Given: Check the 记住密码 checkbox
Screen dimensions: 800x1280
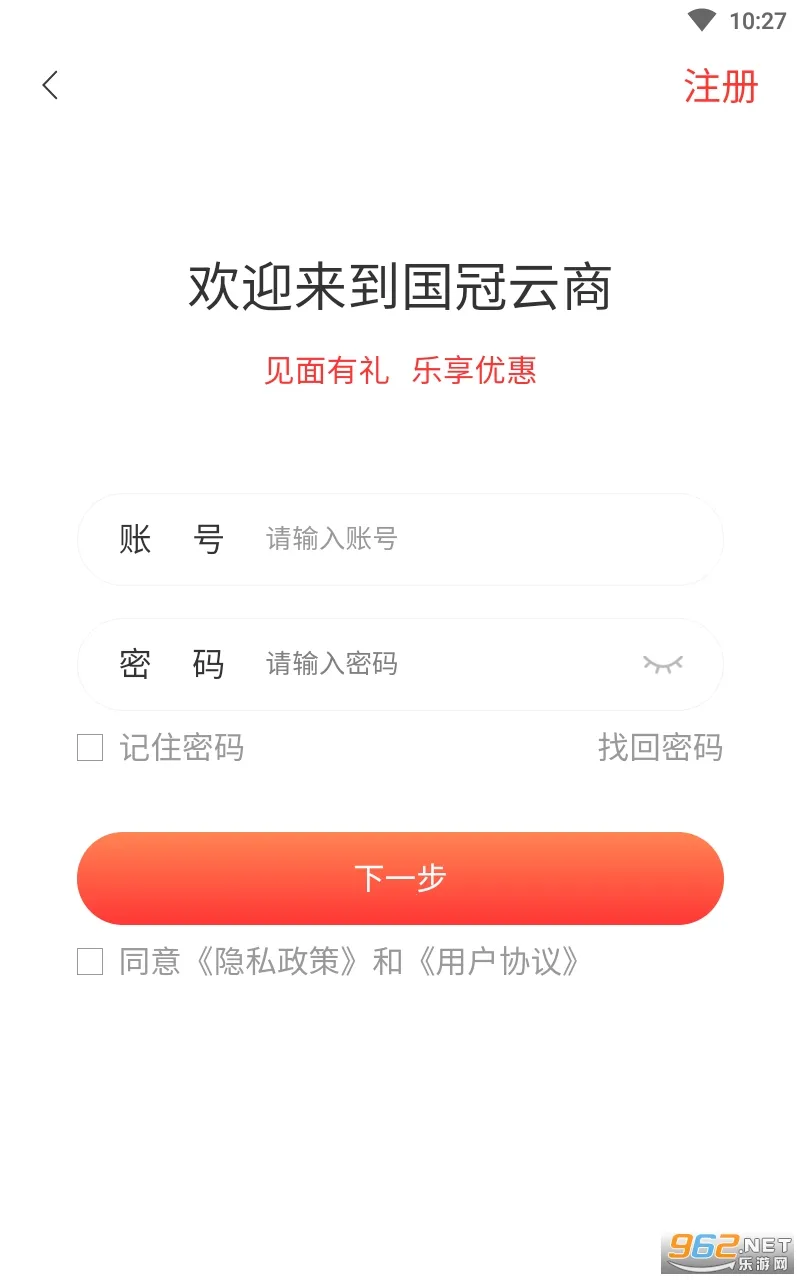Looking at the screenshot, I should coord(90,748).
